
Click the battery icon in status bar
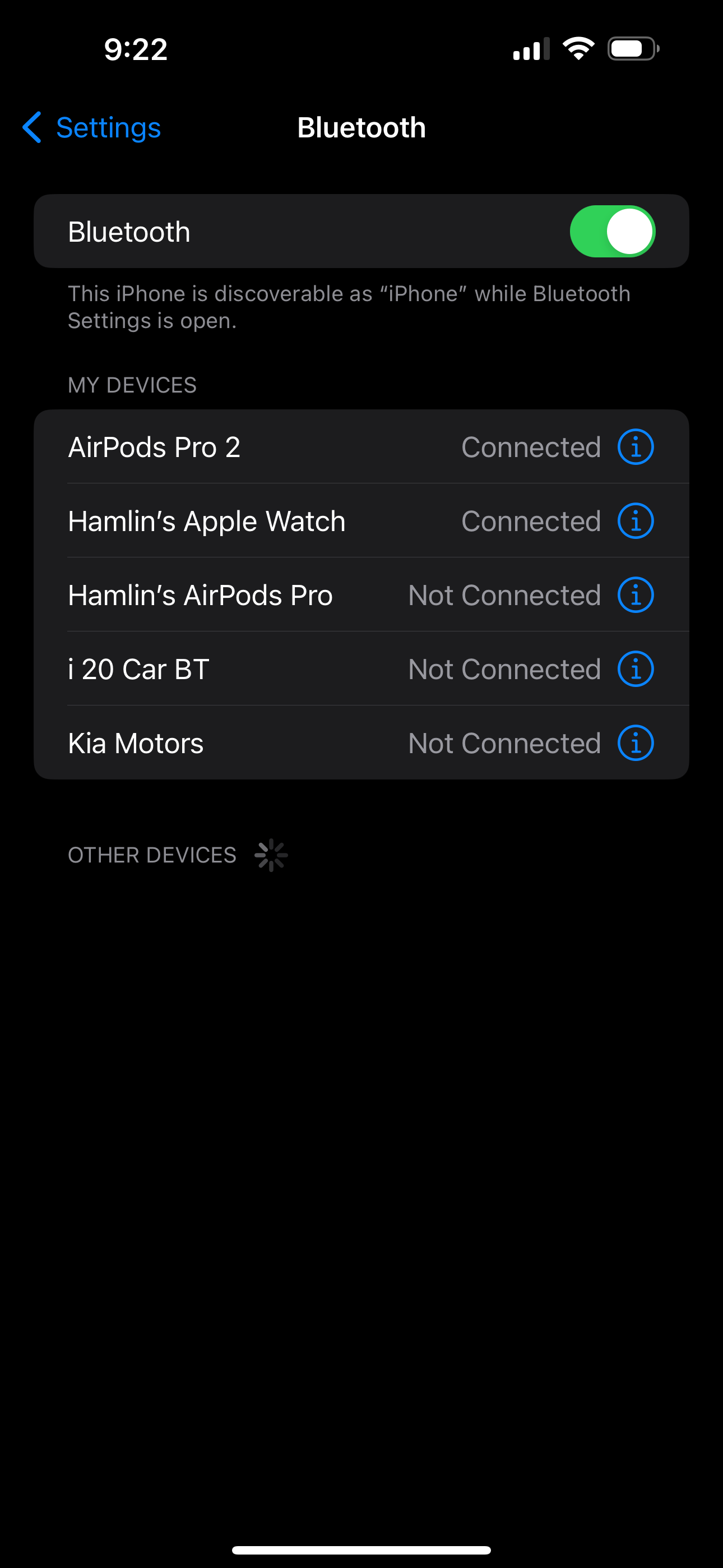[x=631, y=49]
